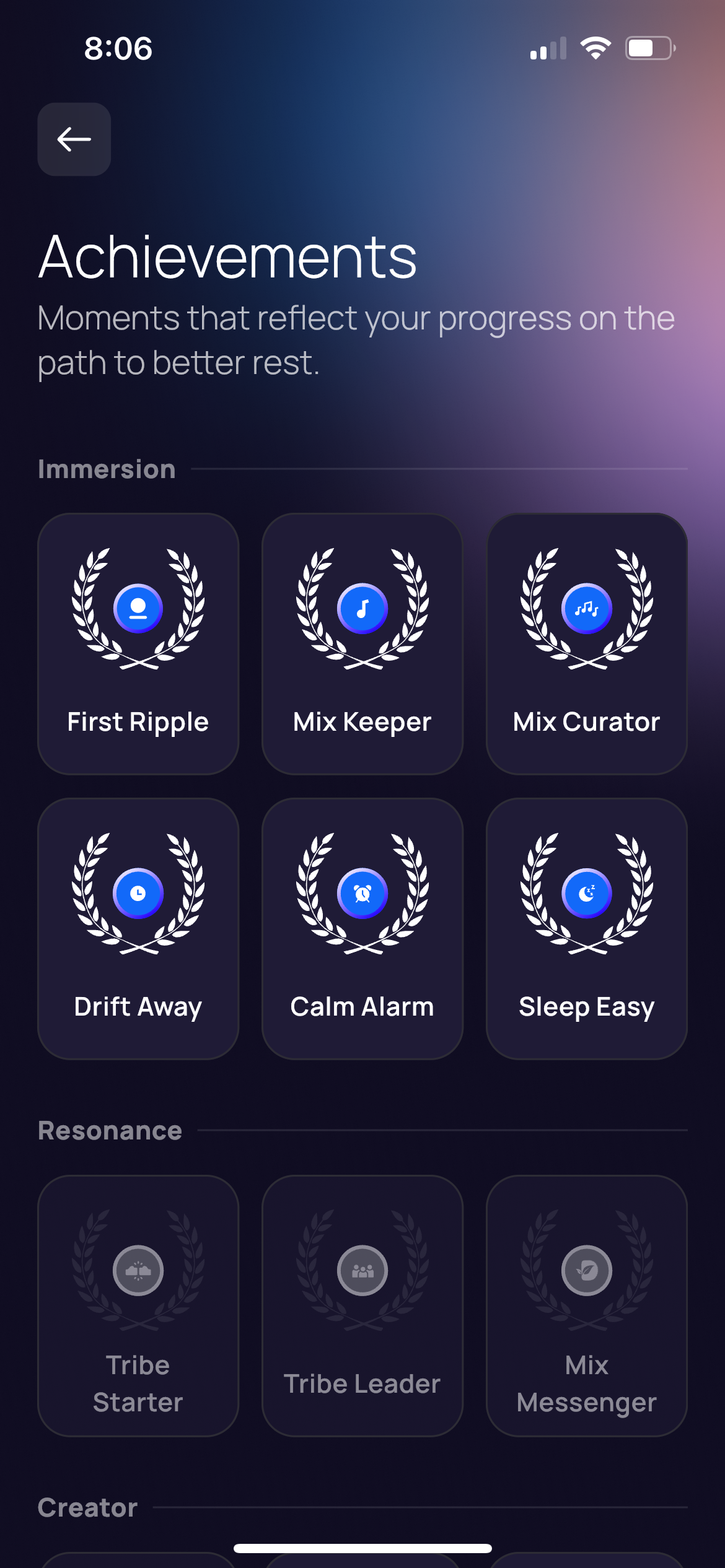View the Sleep Easy achievement
725x1568 pixels.
587,928
